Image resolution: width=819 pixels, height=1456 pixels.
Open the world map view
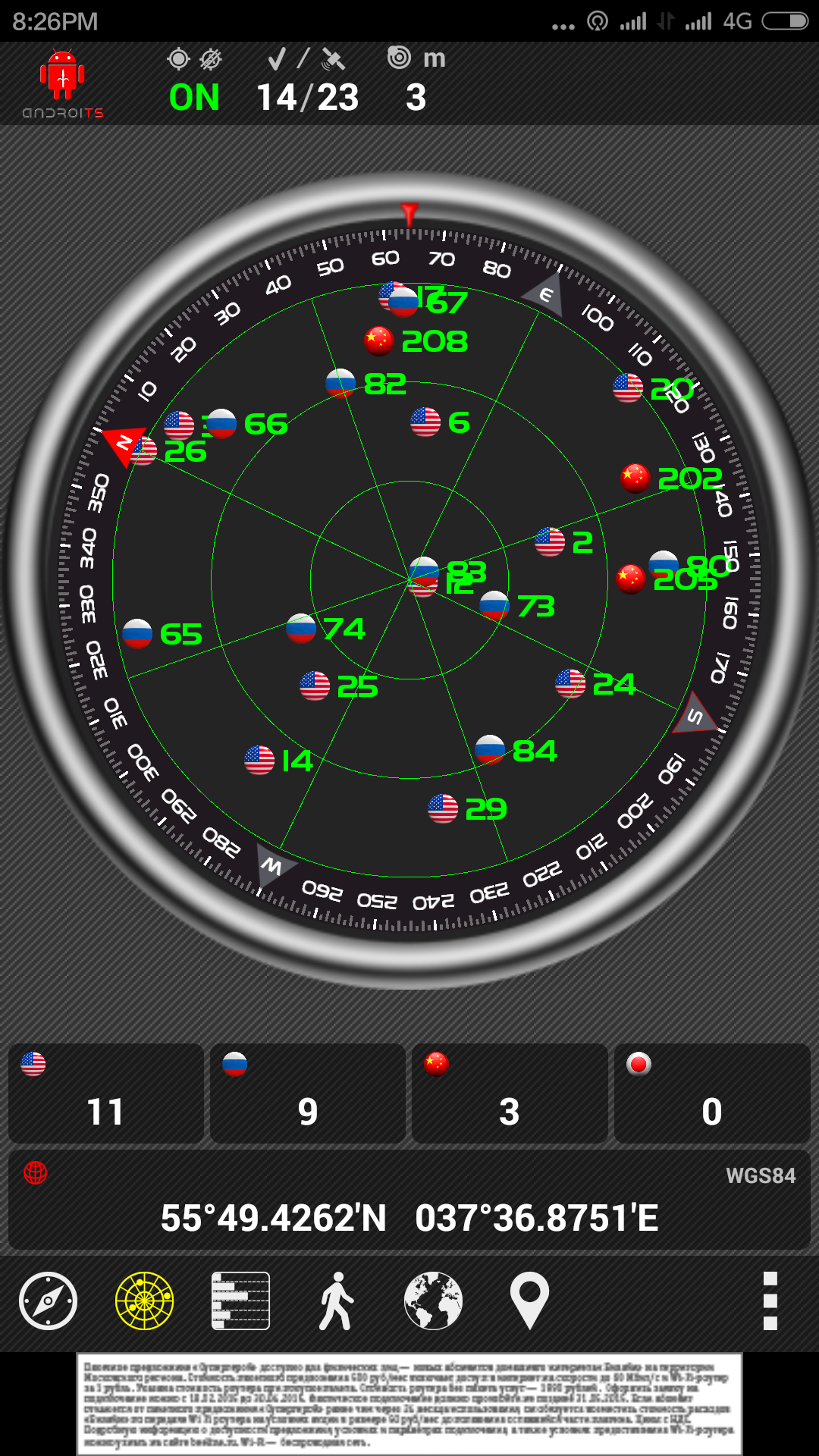click(x=433, y=1301)
